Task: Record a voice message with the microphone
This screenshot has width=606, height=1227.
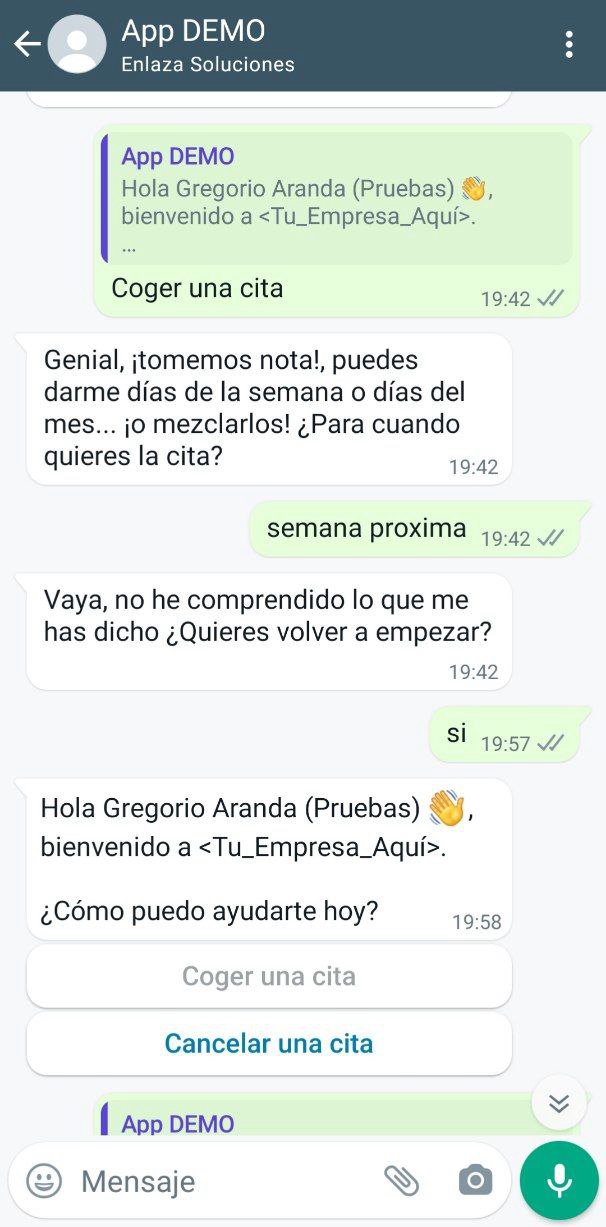Action: point(559,1181)
